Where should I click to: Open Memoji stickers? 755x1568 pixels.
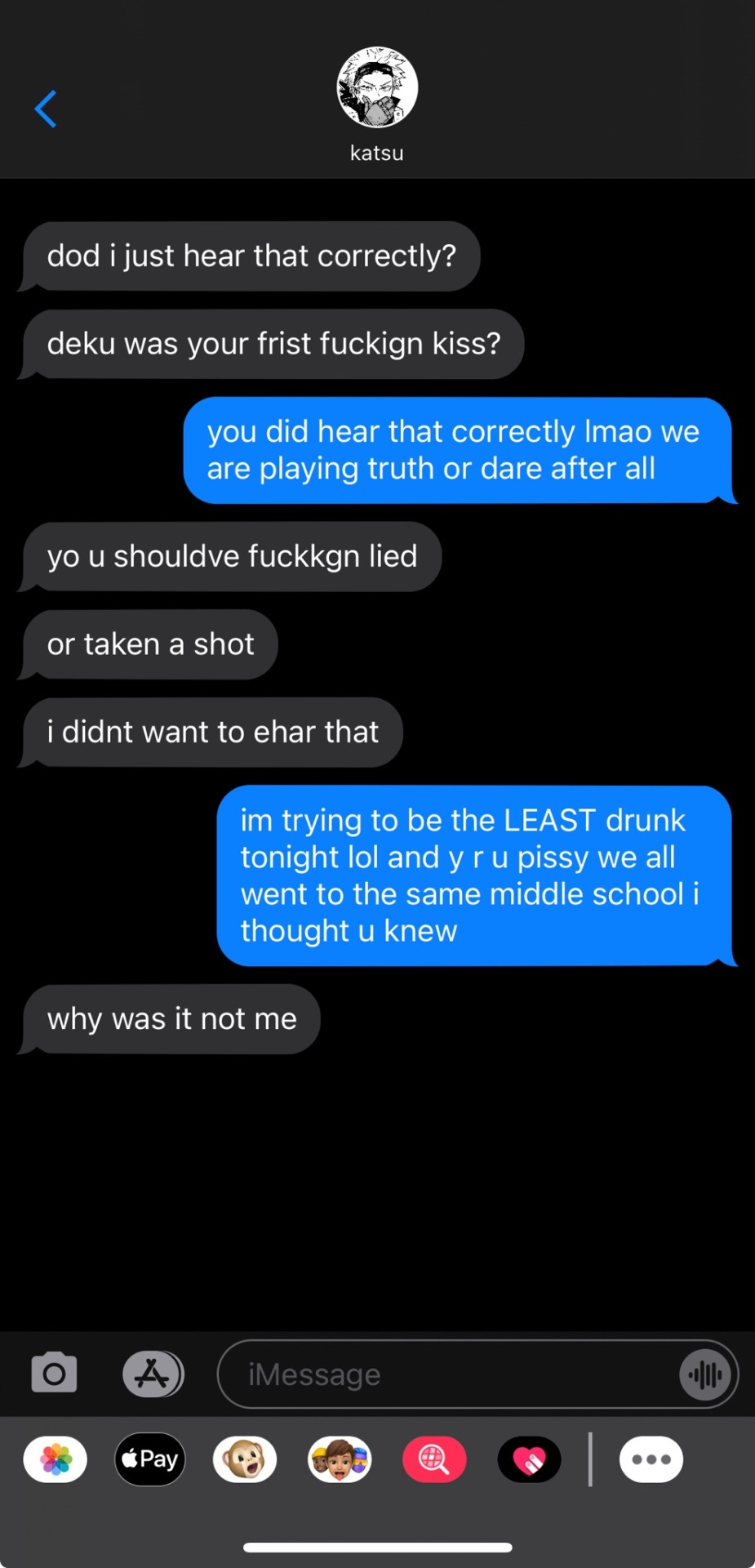pyautogui.click(x=340, y=1459)
